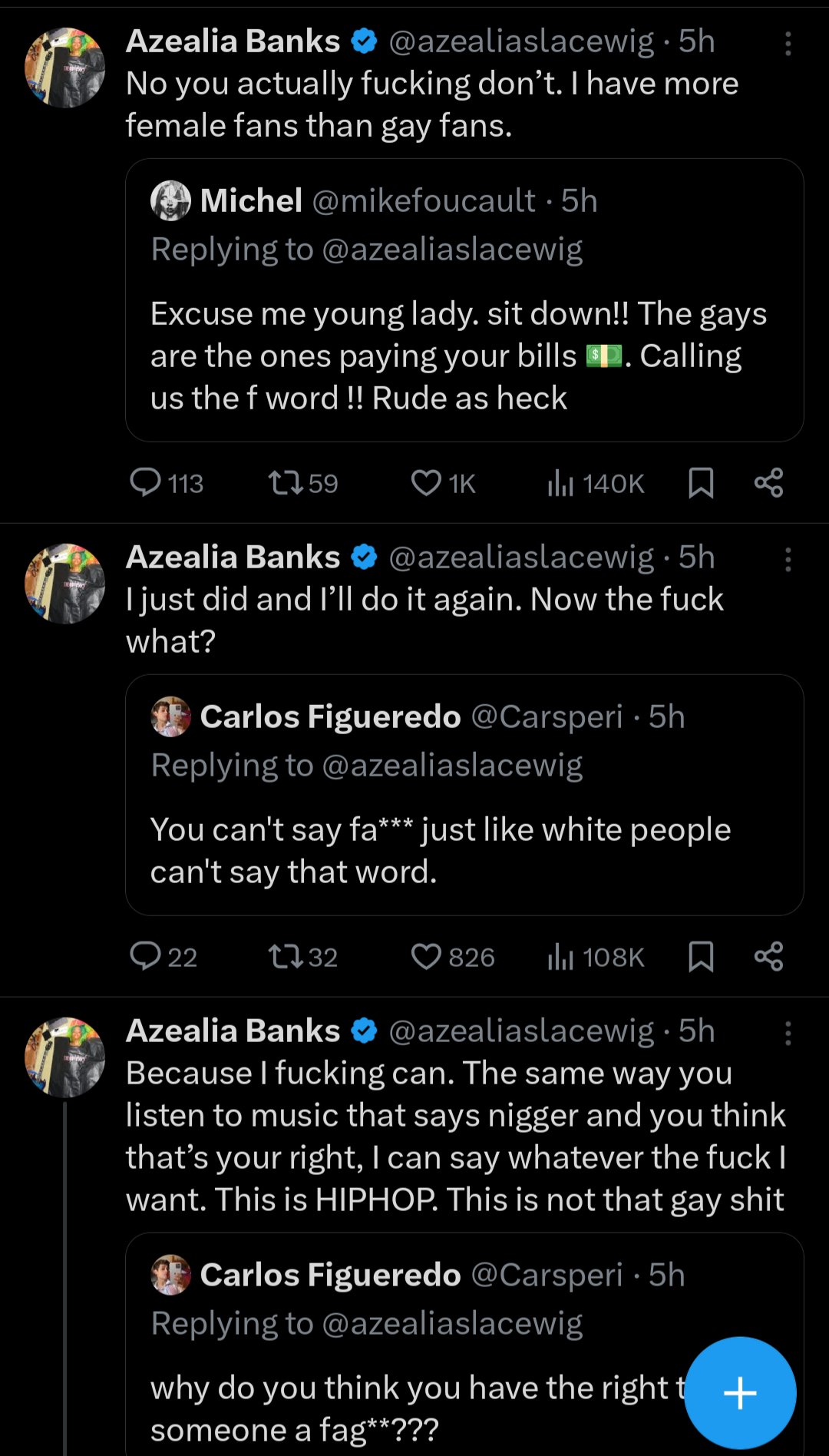This screenshot has width=829, height=1456.
Task: Open overflow menu on "I just did" tweet
Action: (x=788, y=560)
